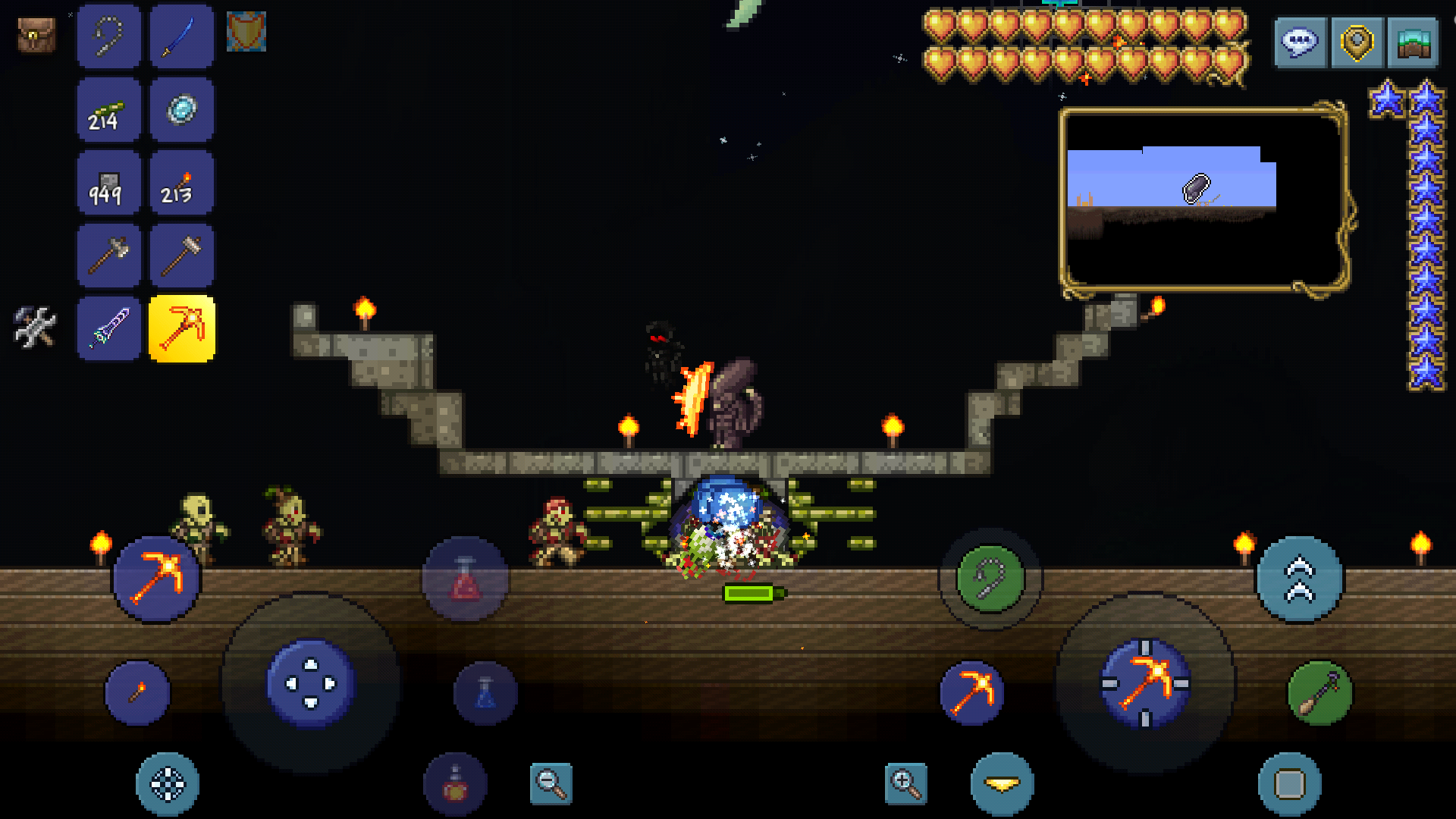
Task: Open the inventory chest
Action: [x=36, y=35]
